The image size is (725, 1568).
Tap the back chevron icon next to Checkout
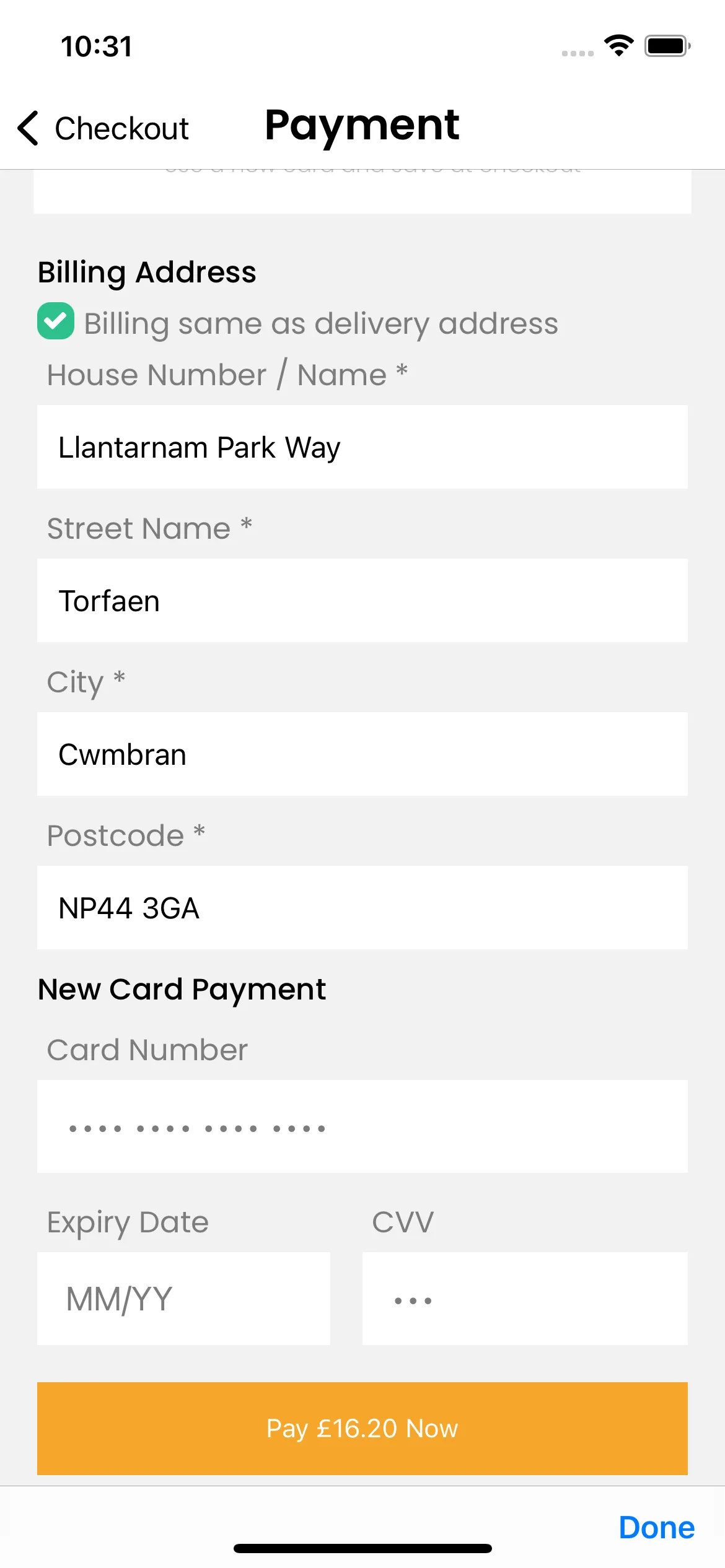[x=27, y=129]
